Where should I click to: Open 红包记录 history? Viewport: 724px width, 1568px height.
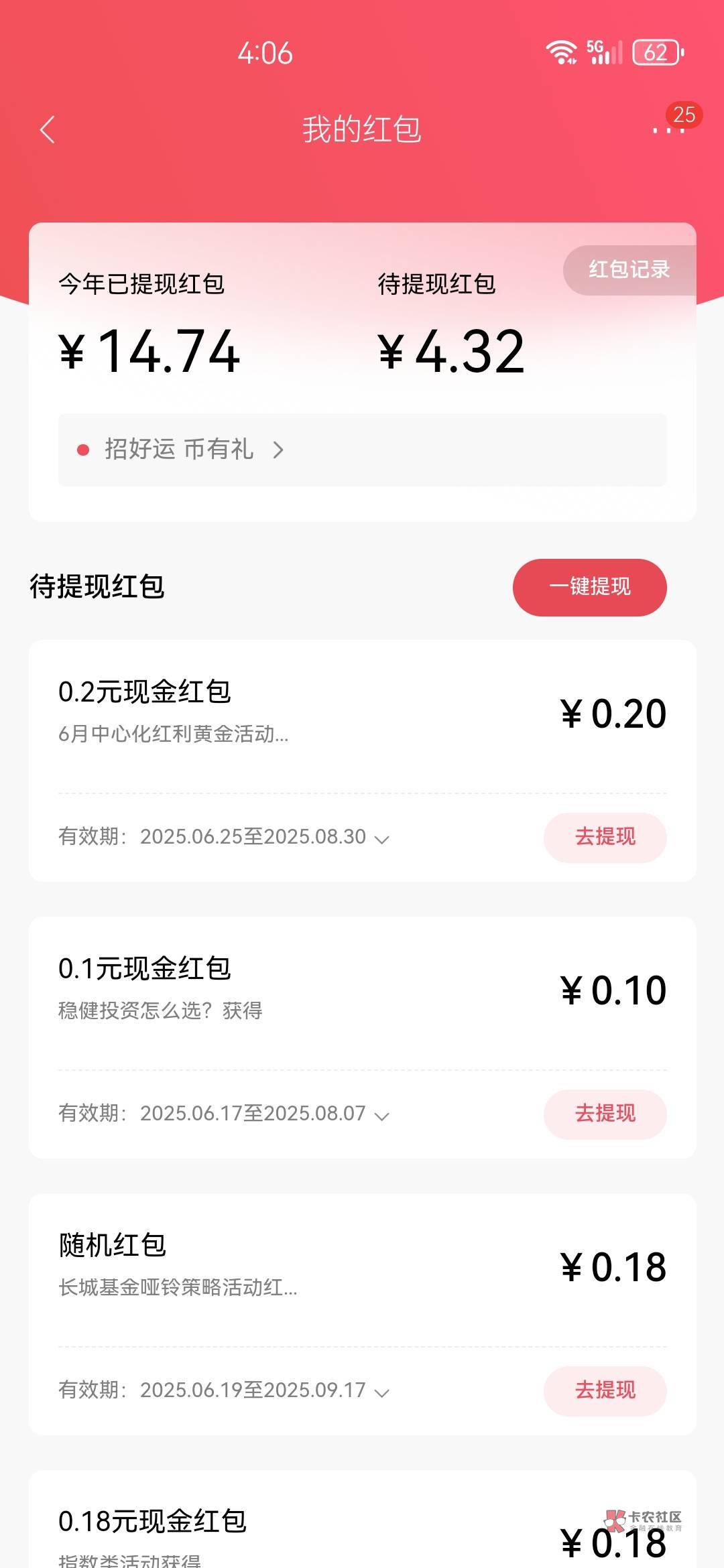point(629,270)
